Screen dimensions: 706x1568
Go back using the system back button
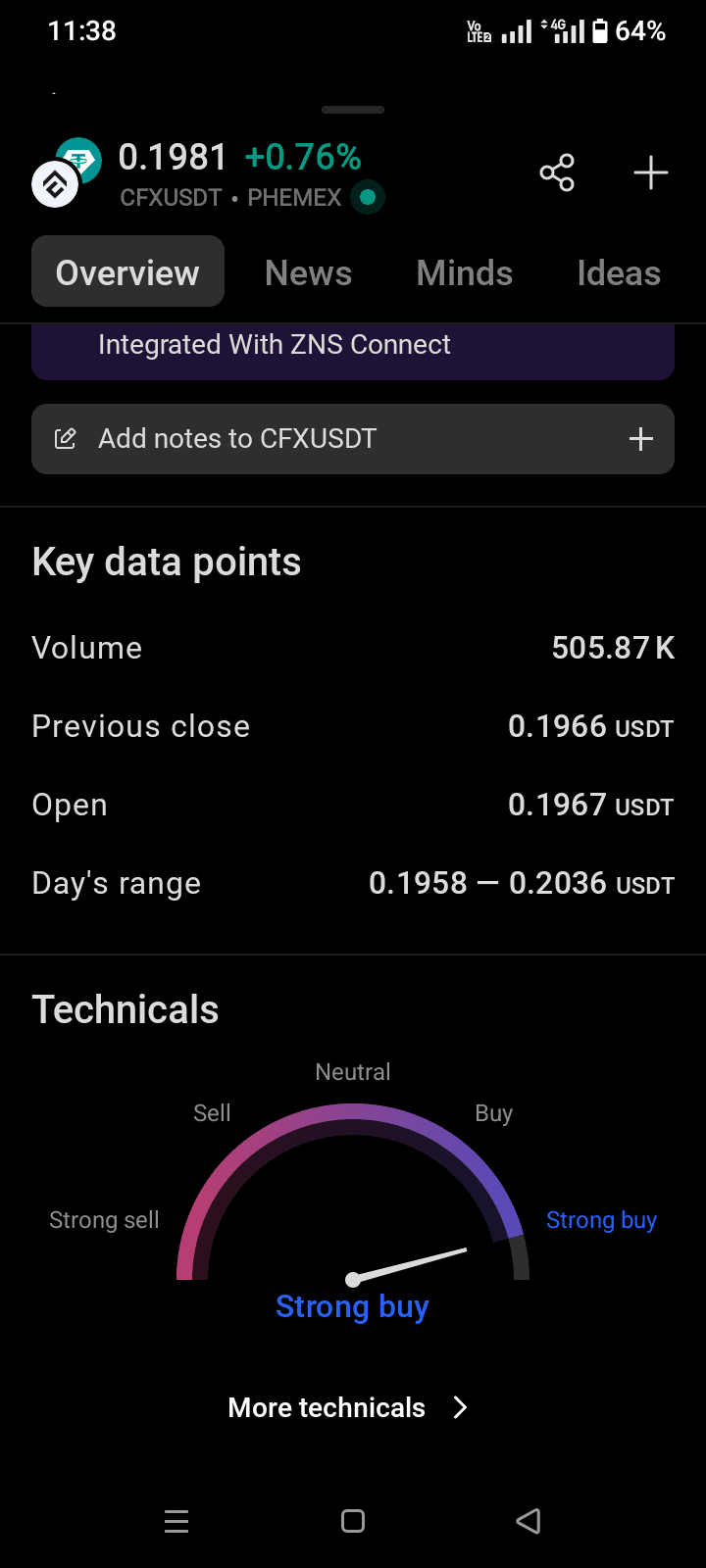click(x=529, y=1521)
